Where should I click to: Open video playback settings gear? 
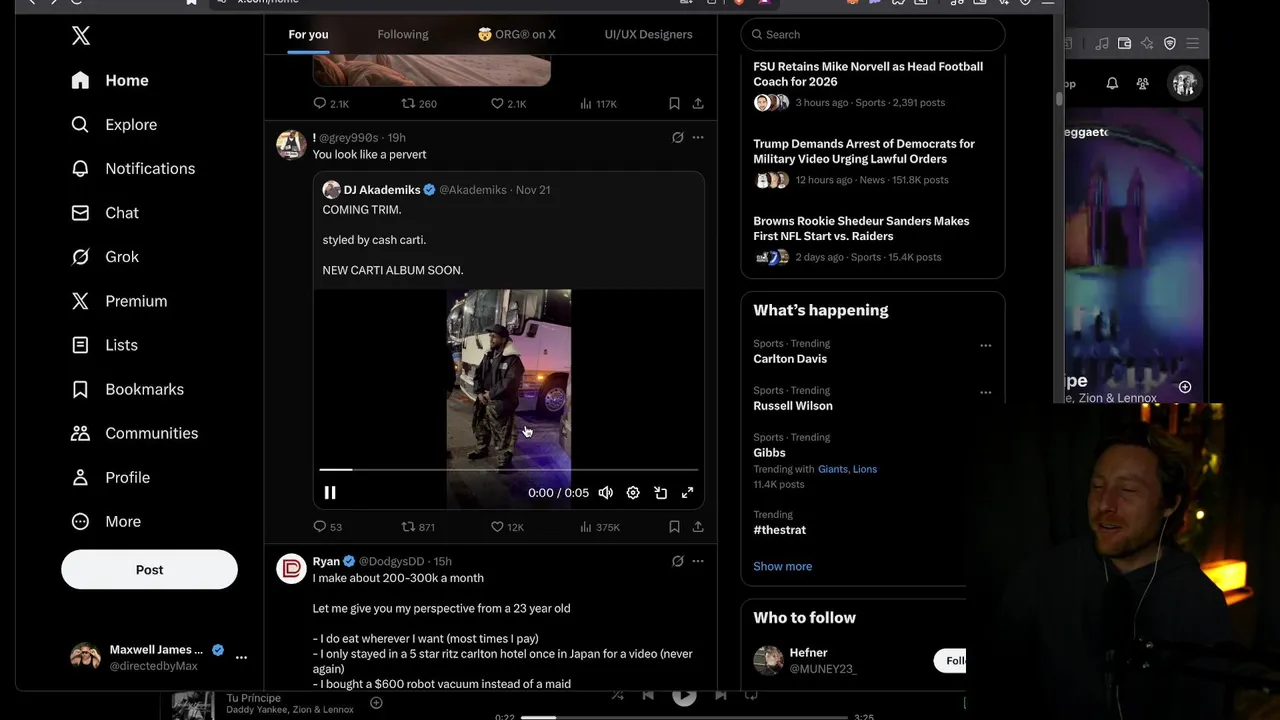click(633, 493)
